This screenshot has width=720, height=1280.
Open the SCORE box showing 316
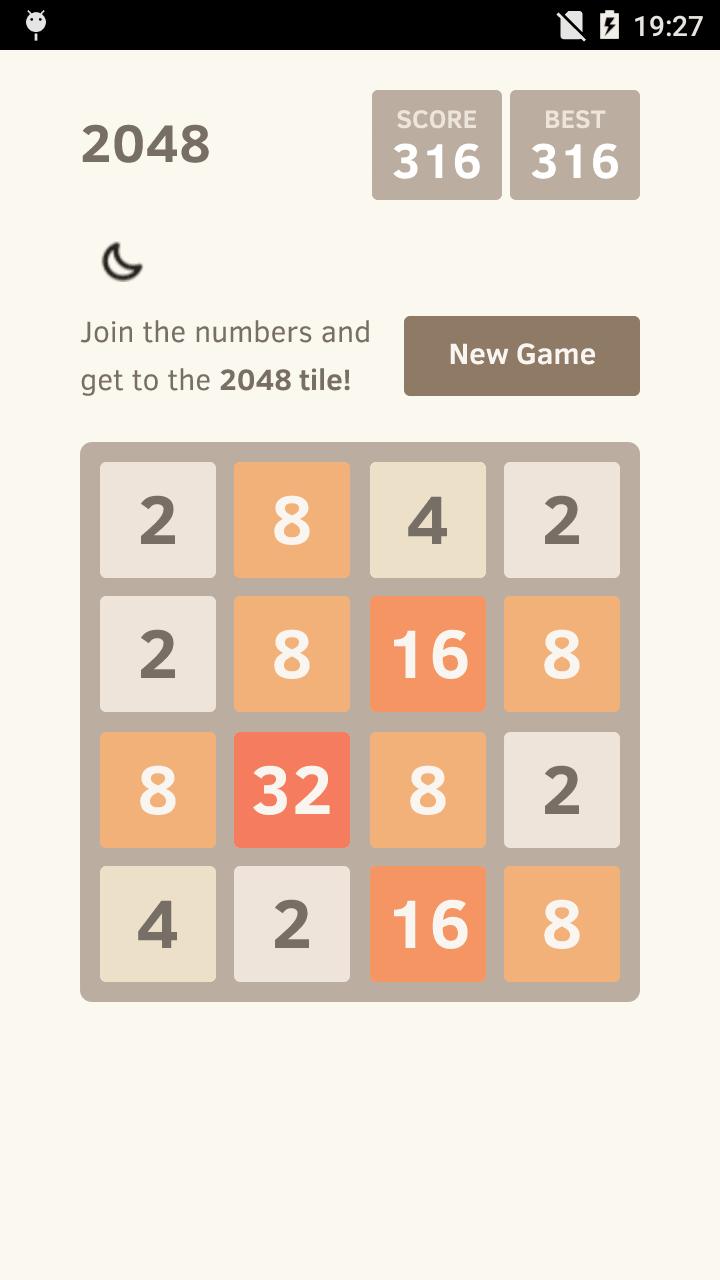coord(436,143)
